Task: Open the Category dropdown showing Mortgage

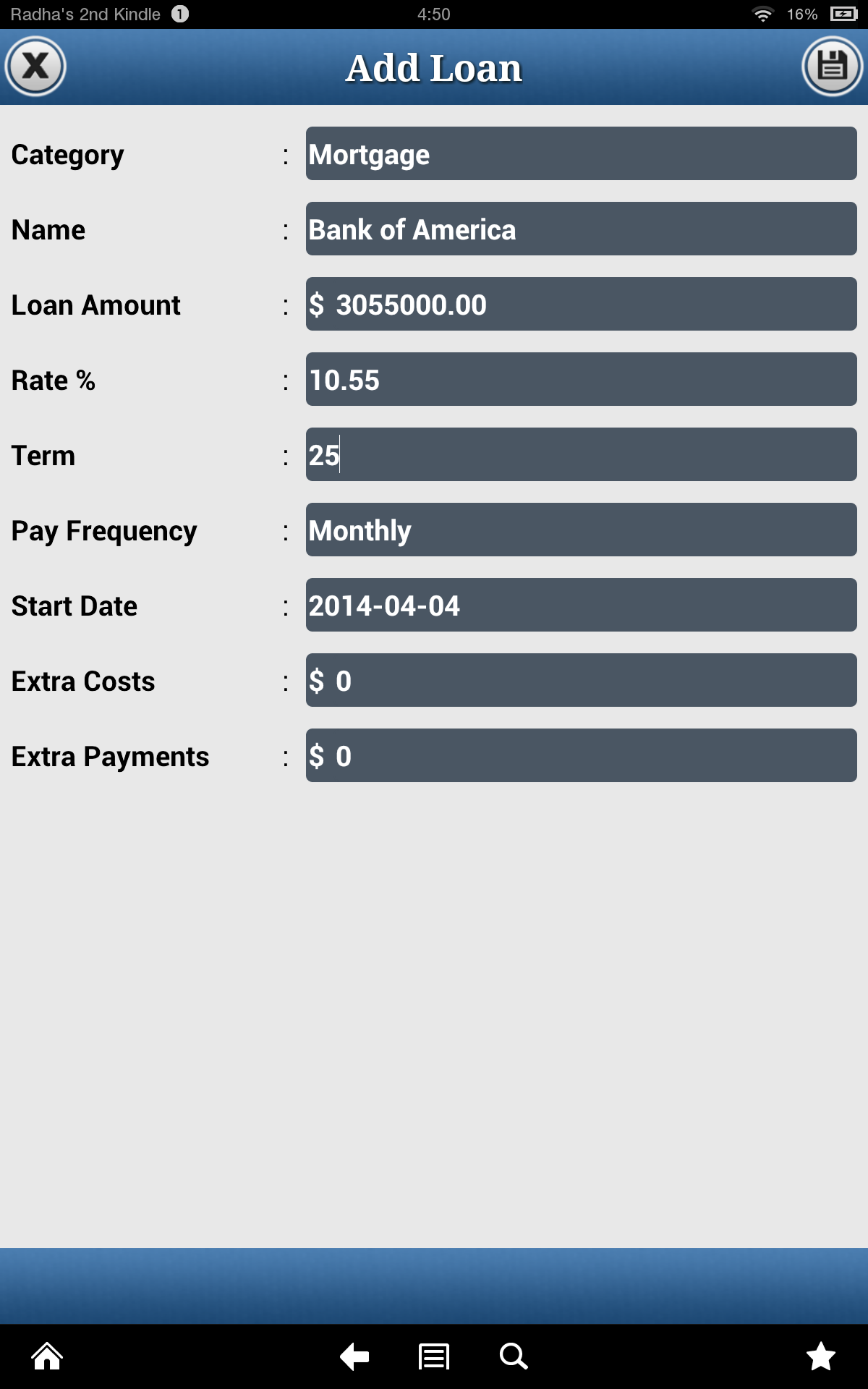Action: (581, 154)
